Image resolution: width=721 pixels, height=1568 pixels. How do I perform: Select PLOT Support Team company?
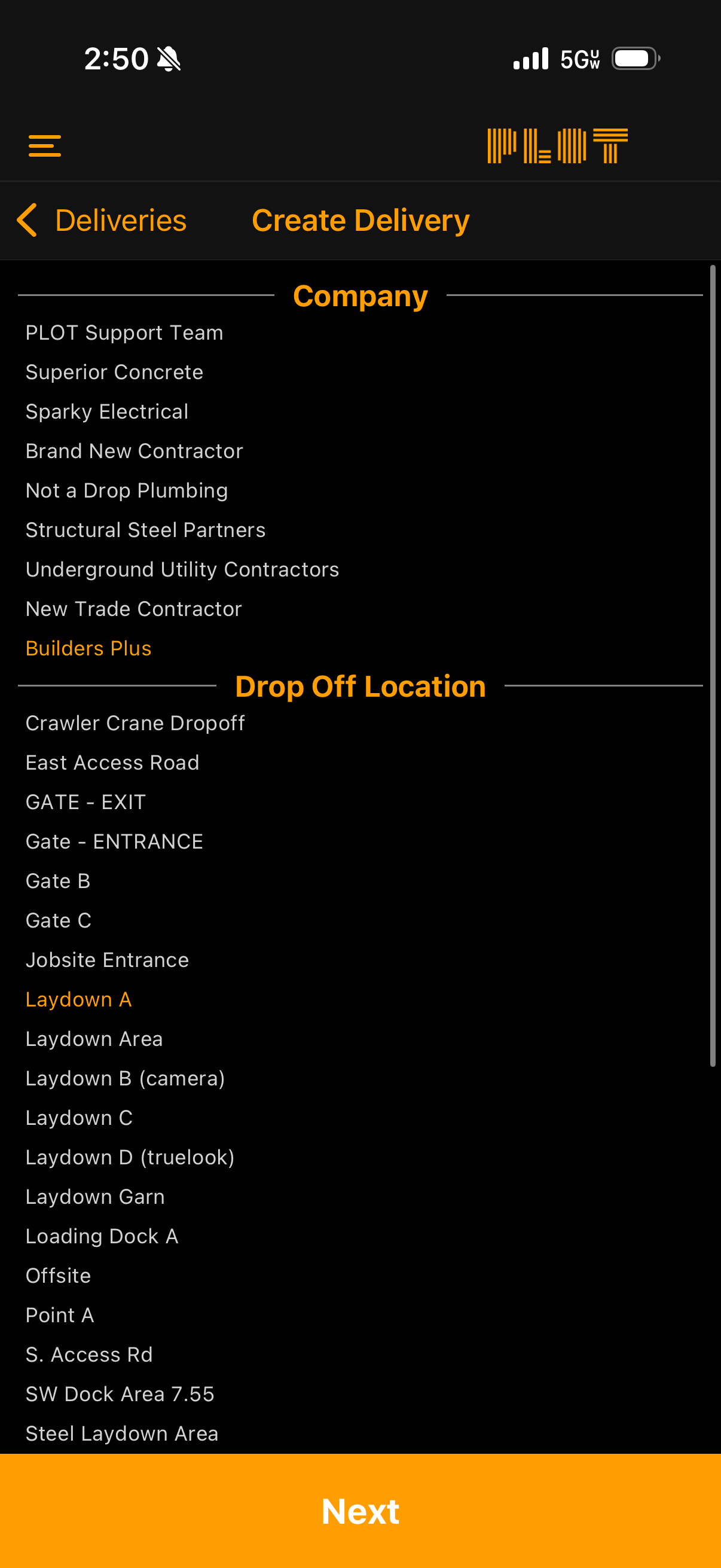[124, 333]
